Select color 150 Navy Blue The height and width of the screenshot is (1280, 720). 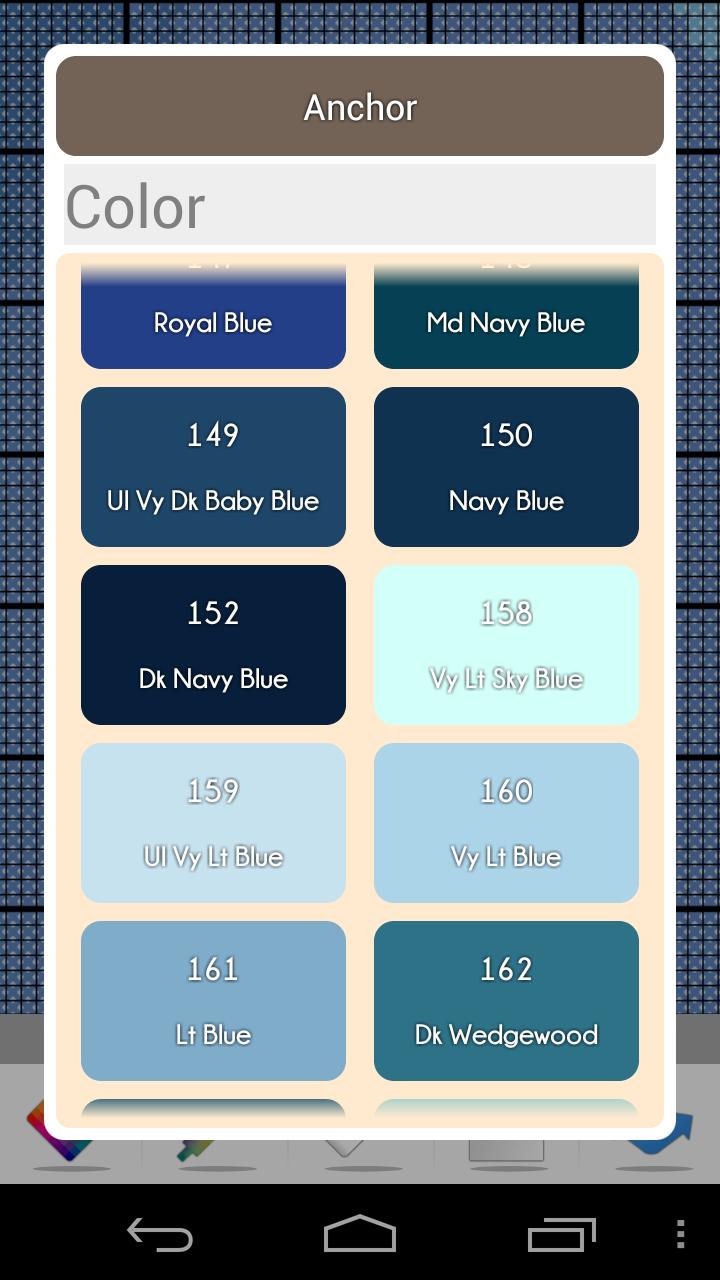(x=506, y=467)
